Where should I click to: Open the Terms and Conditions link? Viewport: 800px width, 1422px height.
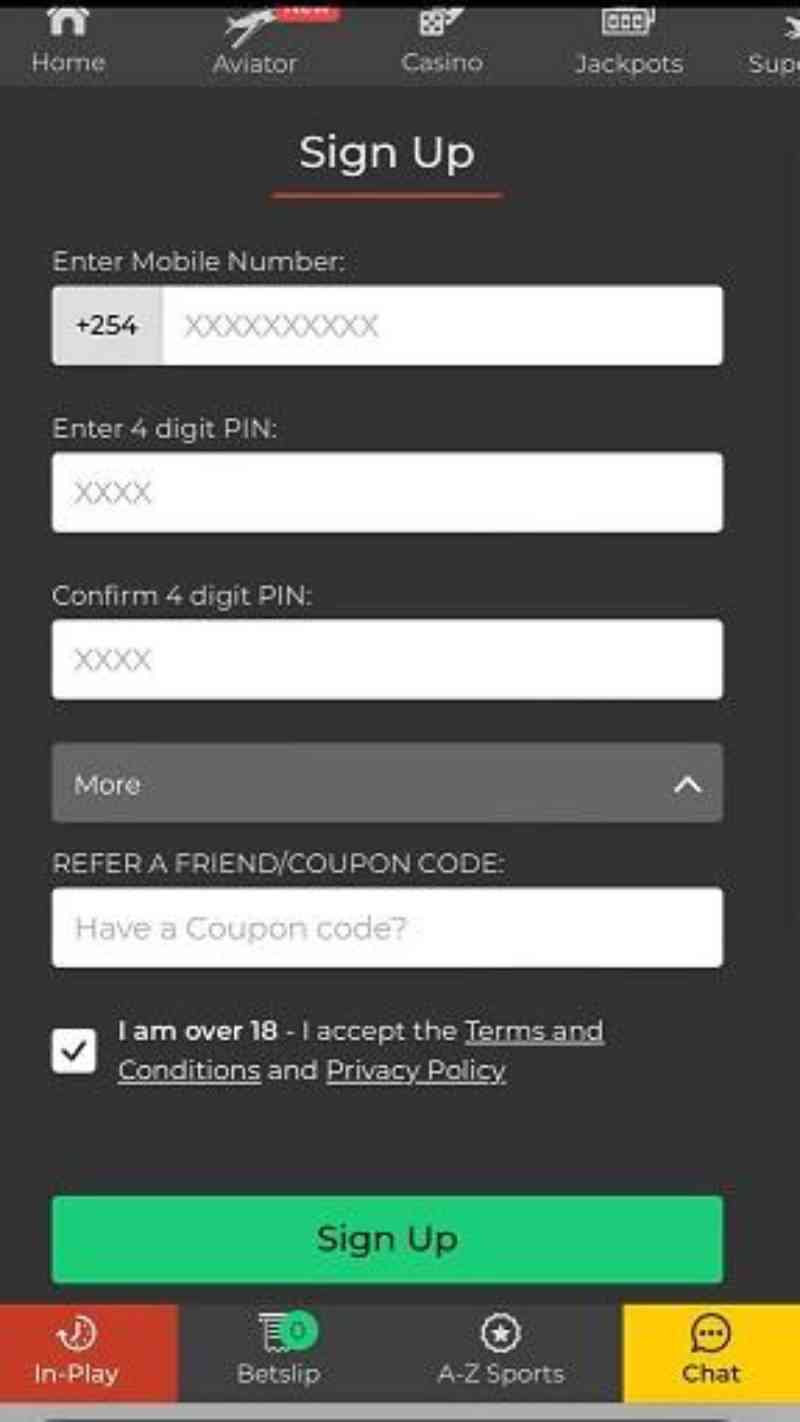tap(361, 1050)
